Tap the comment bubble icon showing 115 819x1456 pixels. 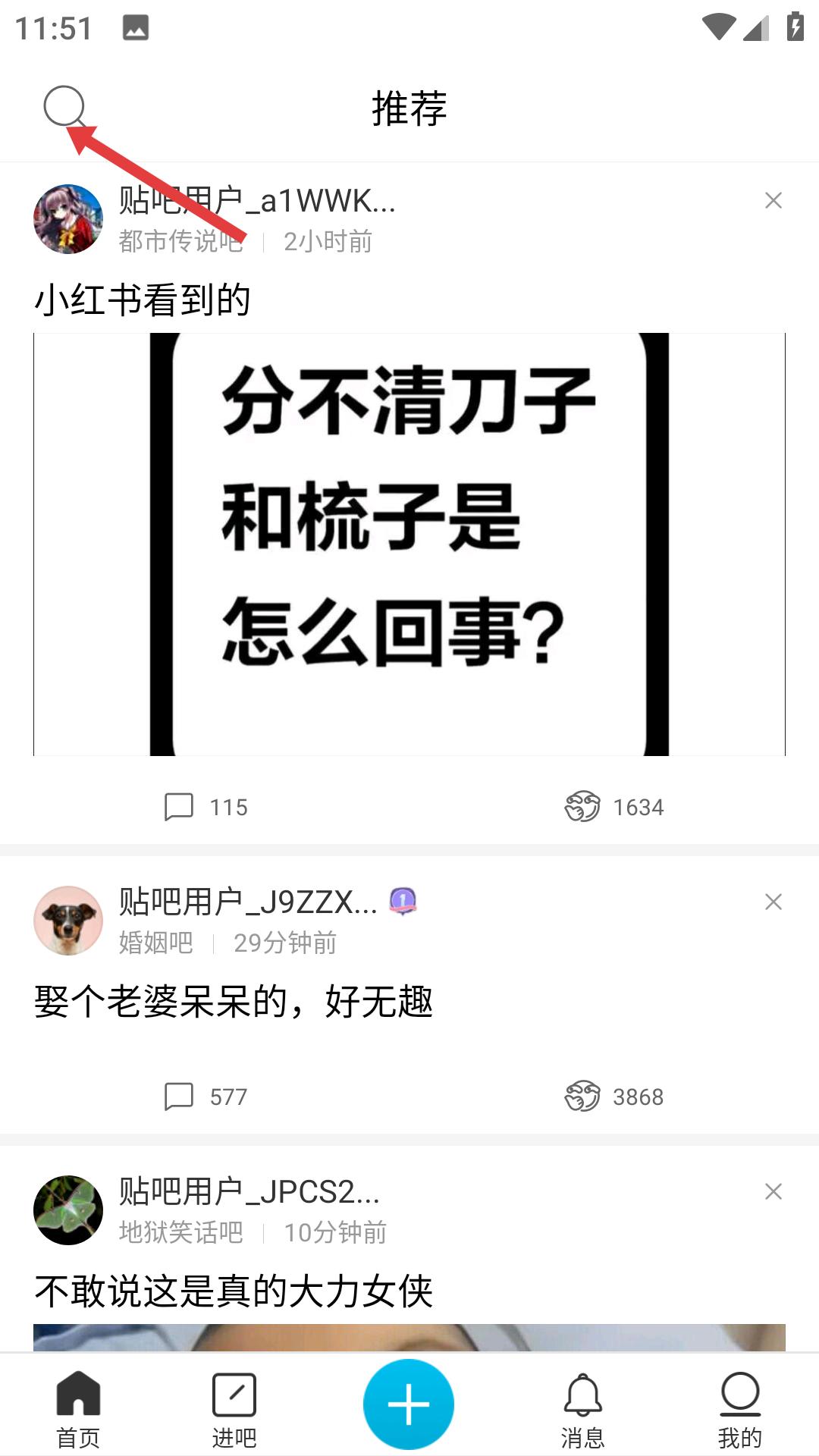pos(179,806)
